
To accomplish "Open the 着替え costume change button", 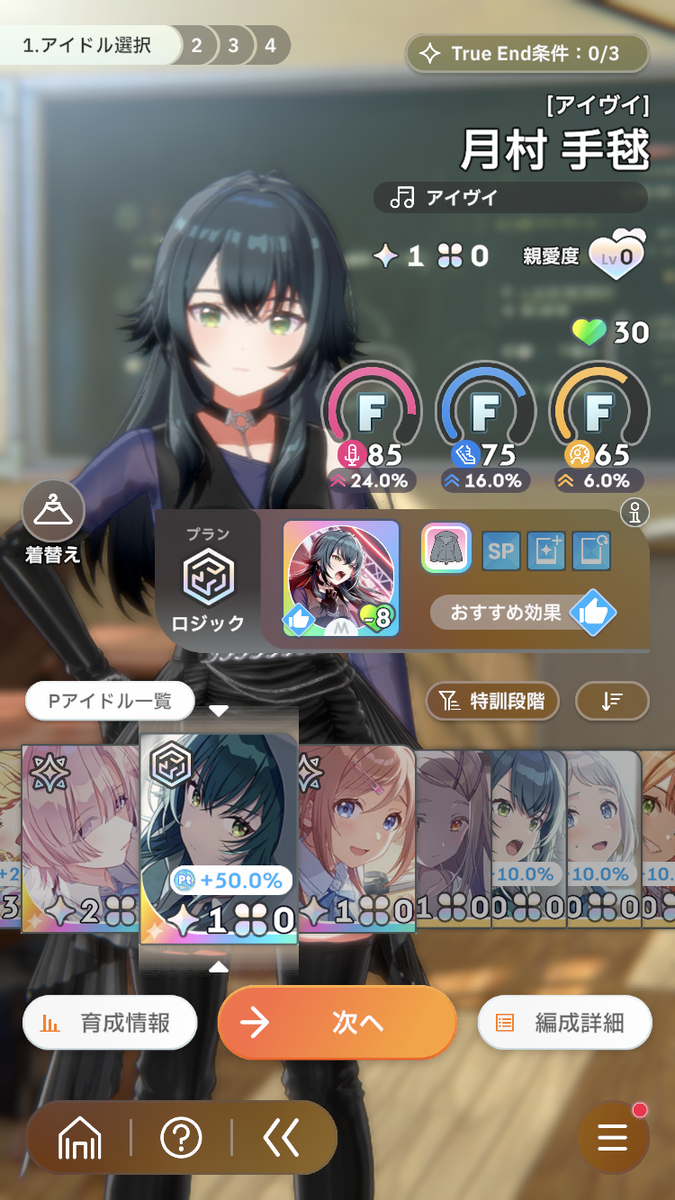I will pyautogui.click(x=53, y=520).
